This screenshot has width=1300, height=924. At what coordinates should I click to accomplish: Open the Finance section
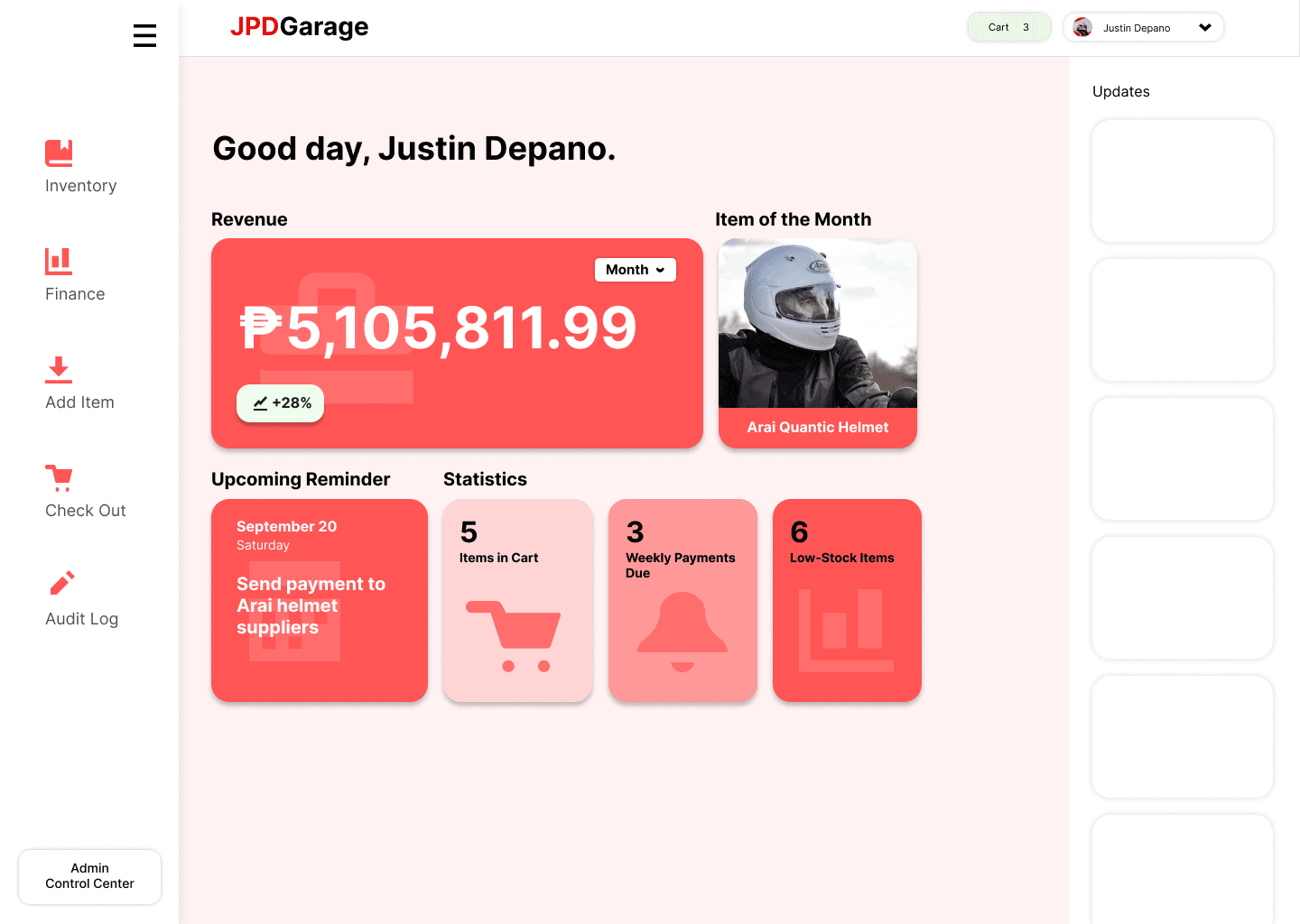point(75,276)
